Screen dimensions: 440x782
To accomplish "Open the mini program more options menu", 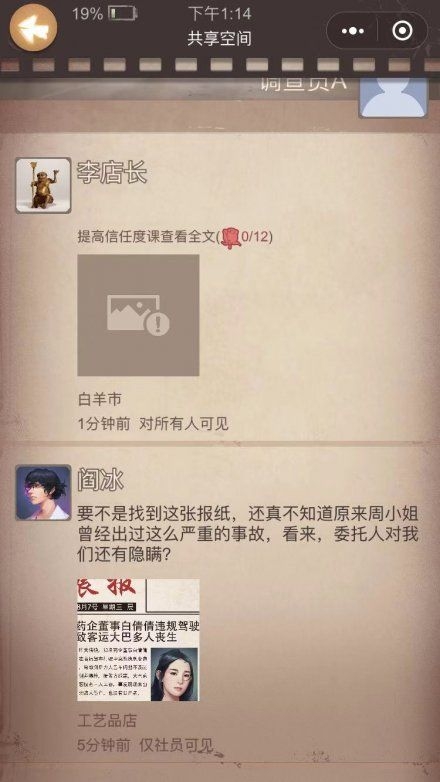I will [353, 31].
